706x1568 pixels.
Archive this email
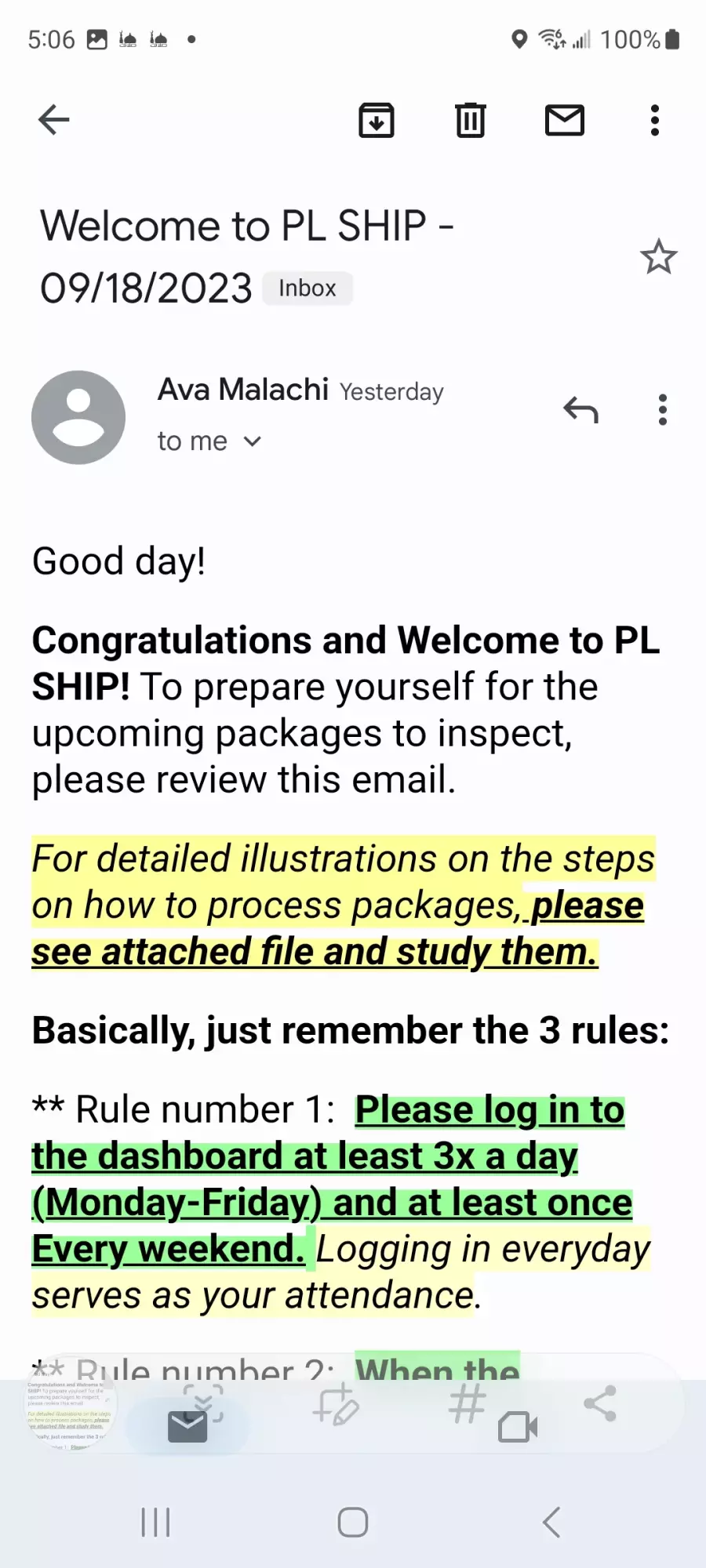point(377,120)
